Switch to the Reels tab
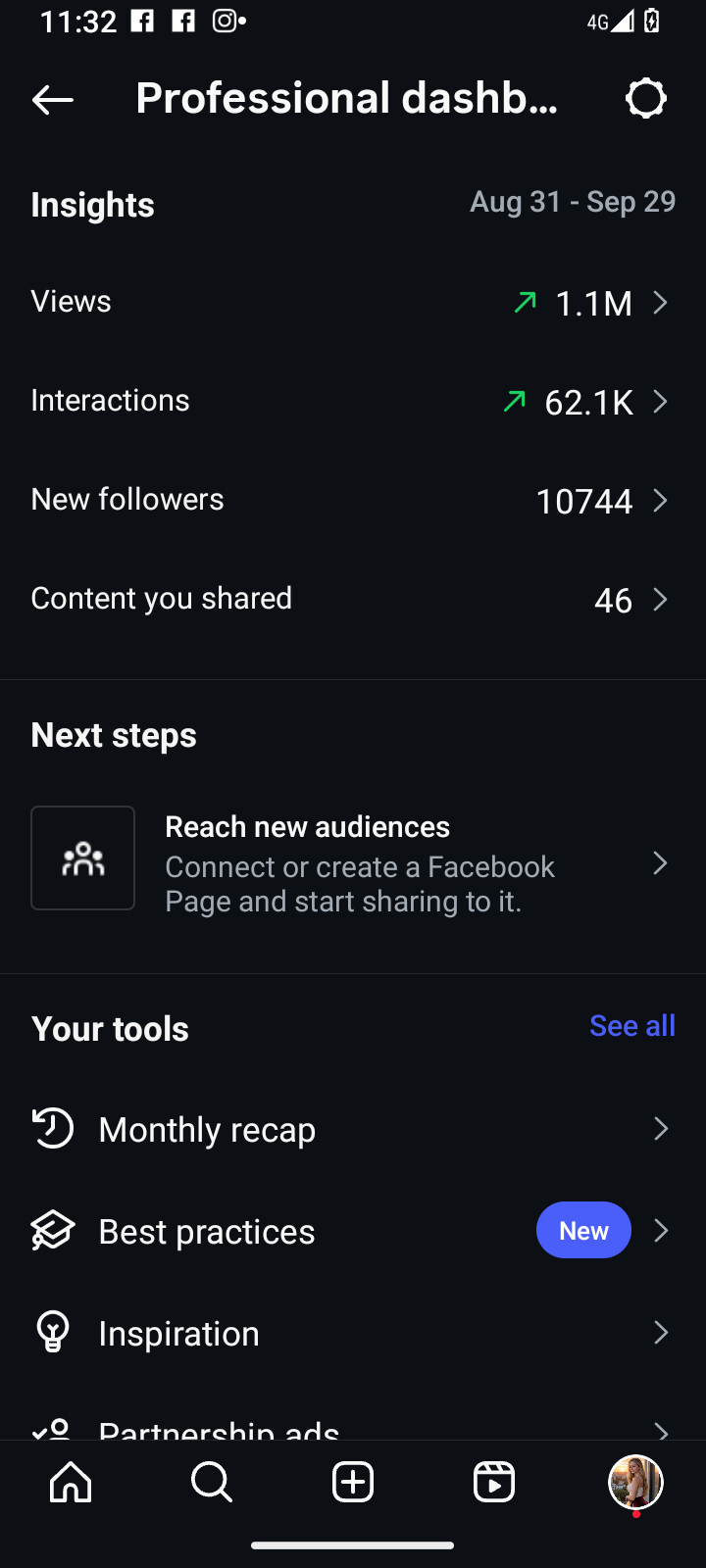Viewport: 706px width, 1568px height. tap(494, 1482)
